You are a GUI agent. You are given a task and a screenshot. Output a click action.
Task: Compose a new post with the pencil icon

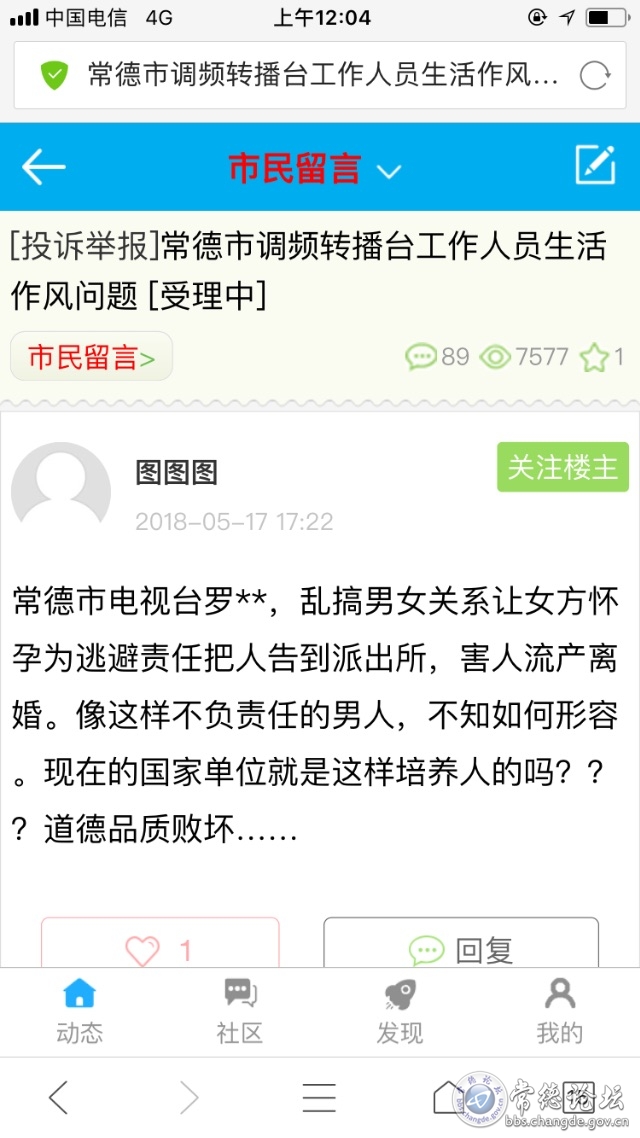595,165
